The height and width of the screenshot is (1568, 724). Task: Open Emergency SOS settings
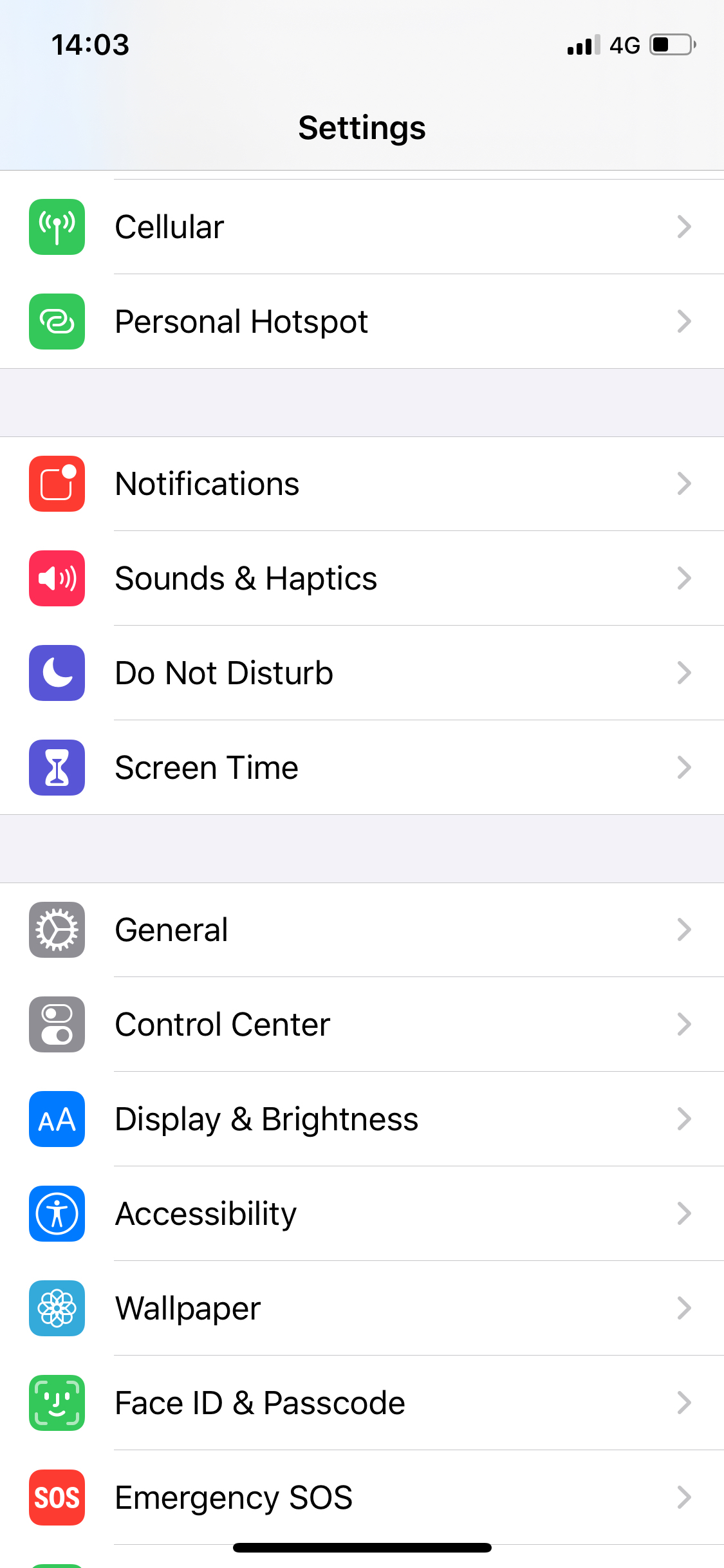coord(362,1497)
